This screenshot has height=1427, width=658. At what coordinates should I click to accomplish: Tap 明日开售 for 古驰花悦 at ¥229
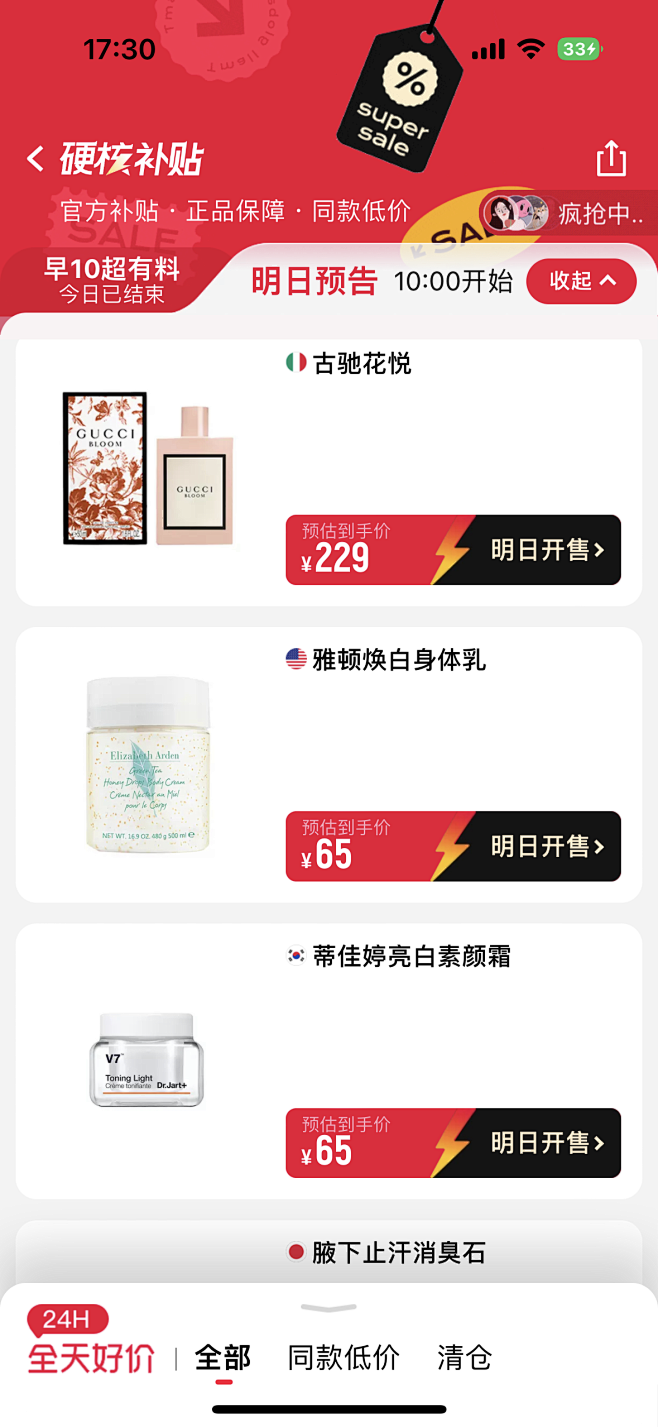(547, 550)
